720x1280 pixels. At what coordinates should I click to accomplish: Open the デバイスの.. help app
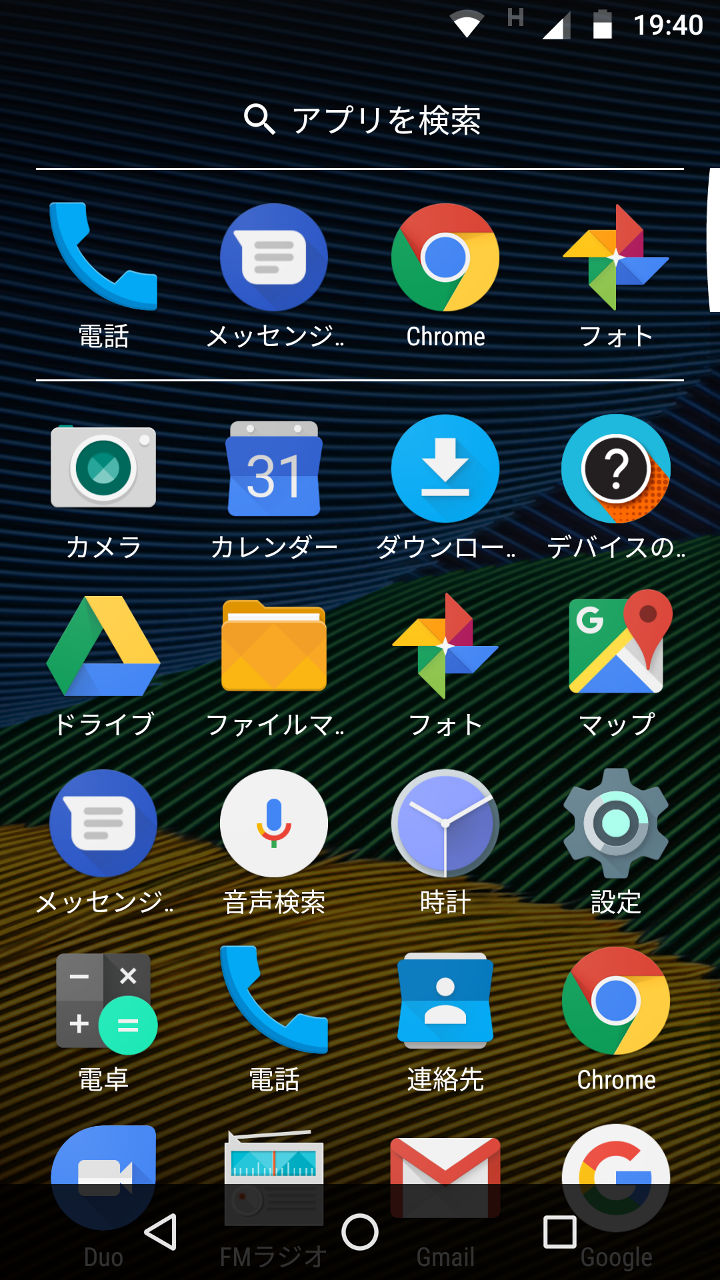click(x=616, y=468)
